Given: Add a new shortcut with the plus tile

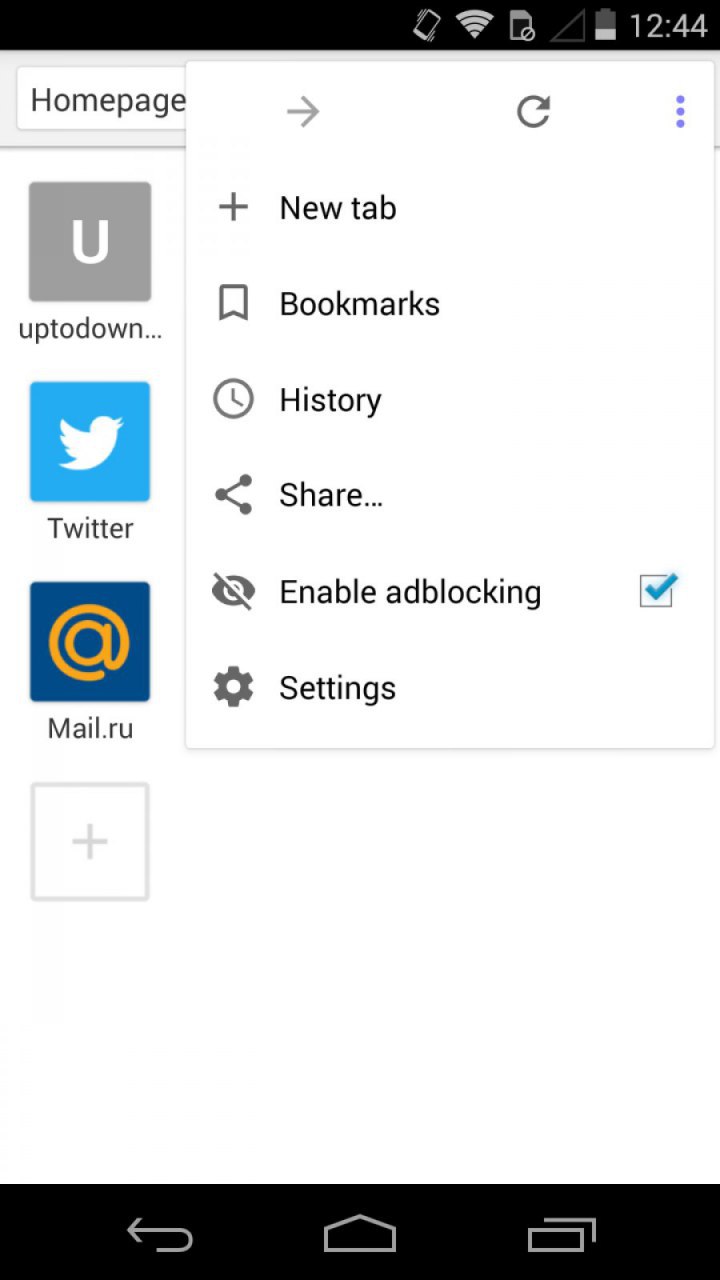Looking at the screenshot, I should tap(90, 842).
